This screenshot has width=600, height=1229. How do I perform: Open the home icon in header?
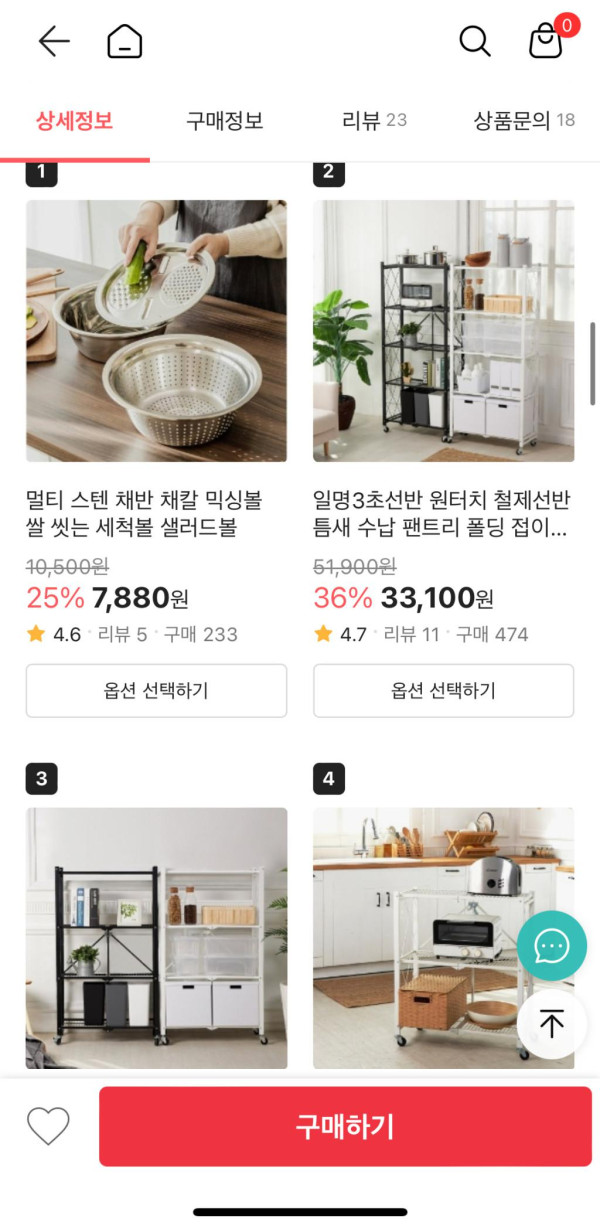[x=125, y=41]
